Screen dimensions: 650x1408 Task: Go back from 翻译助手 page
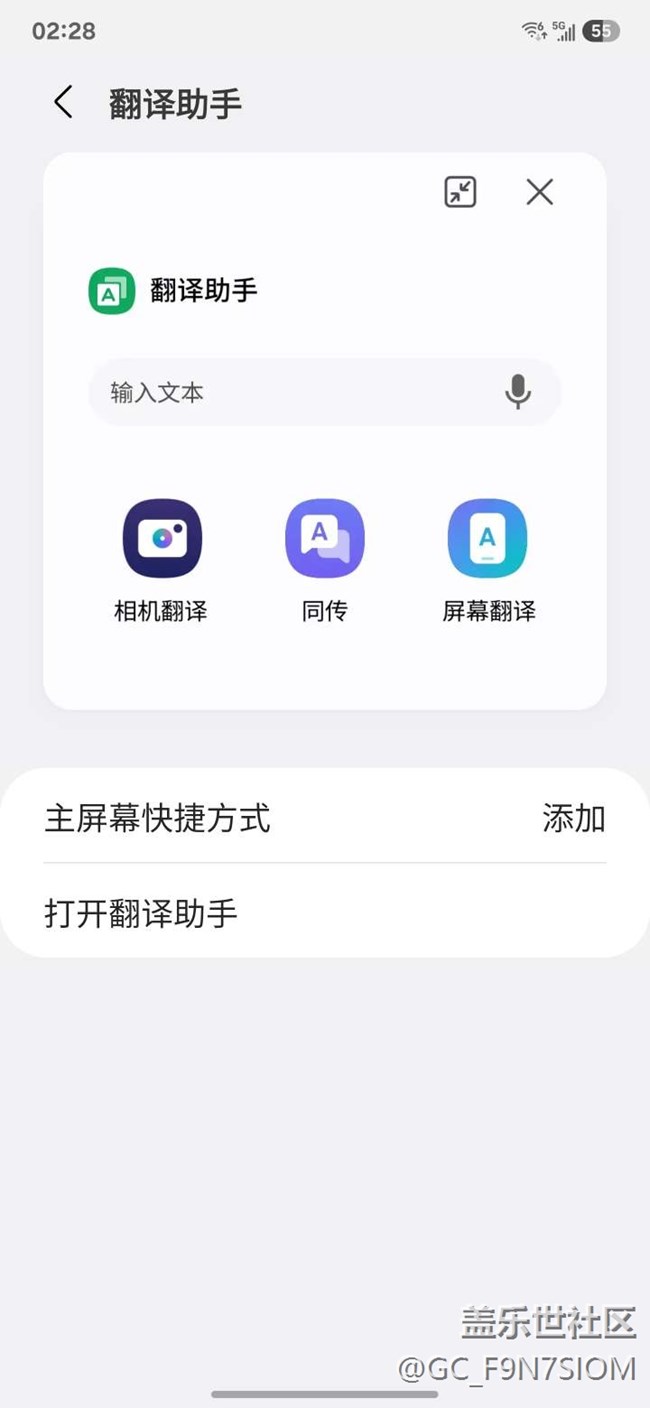(63, 102)
